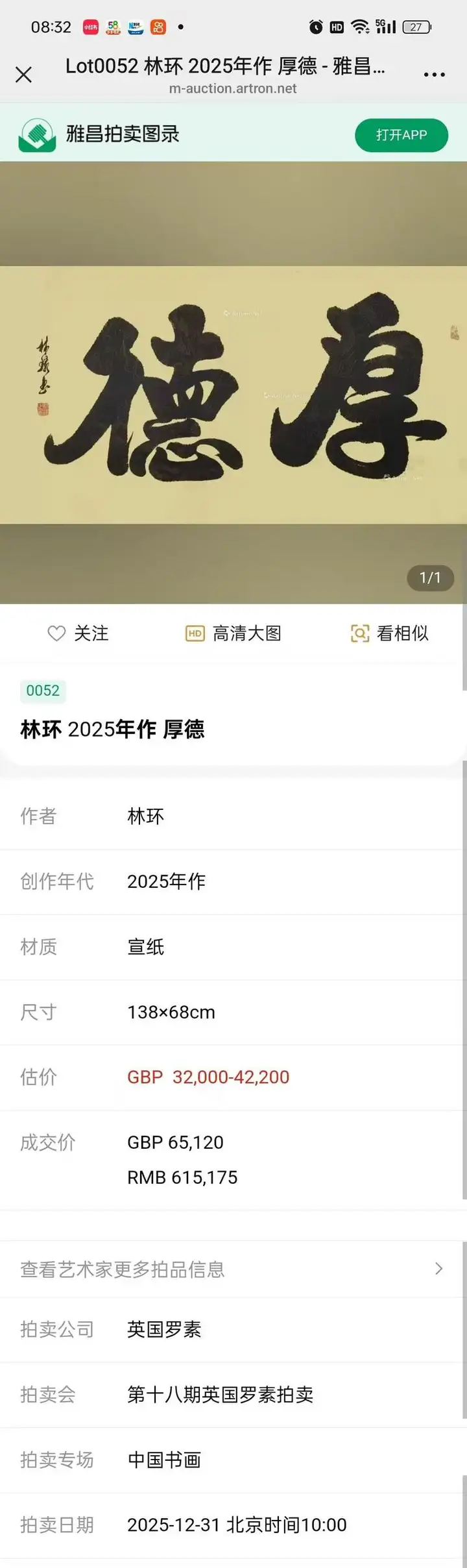Open the three-dot overflow menu
The image size is (467, 1568).
434,75
